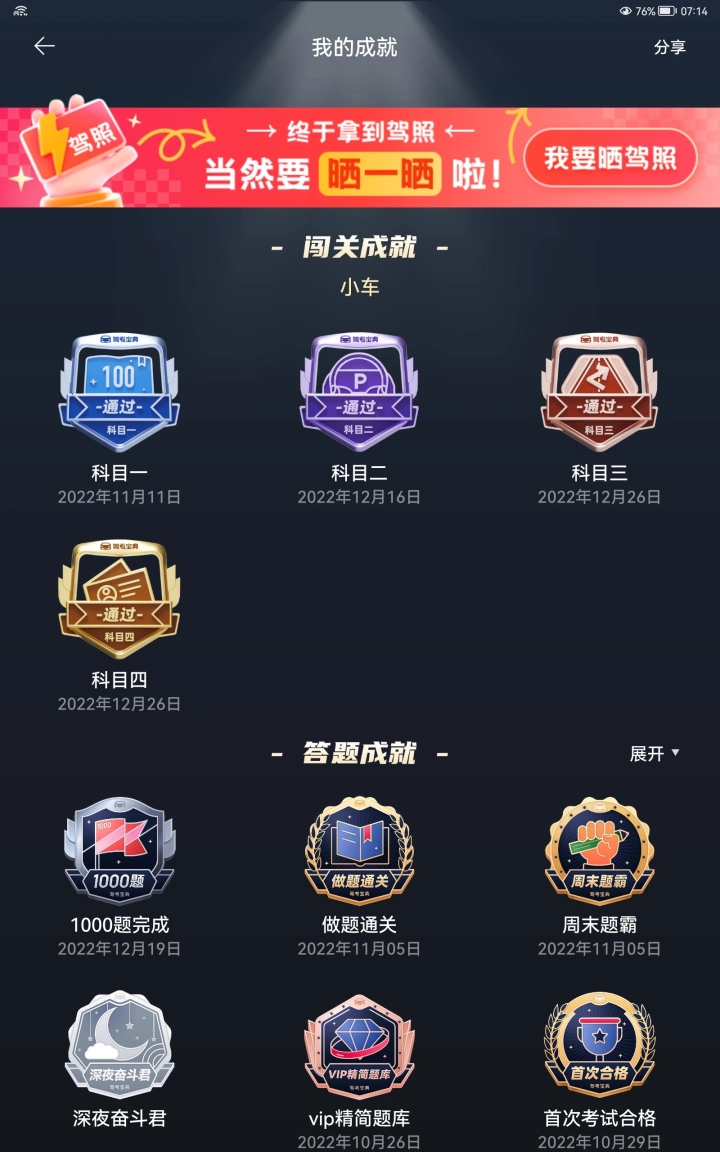Open the 1000题完成 badge

click(119, 851)
